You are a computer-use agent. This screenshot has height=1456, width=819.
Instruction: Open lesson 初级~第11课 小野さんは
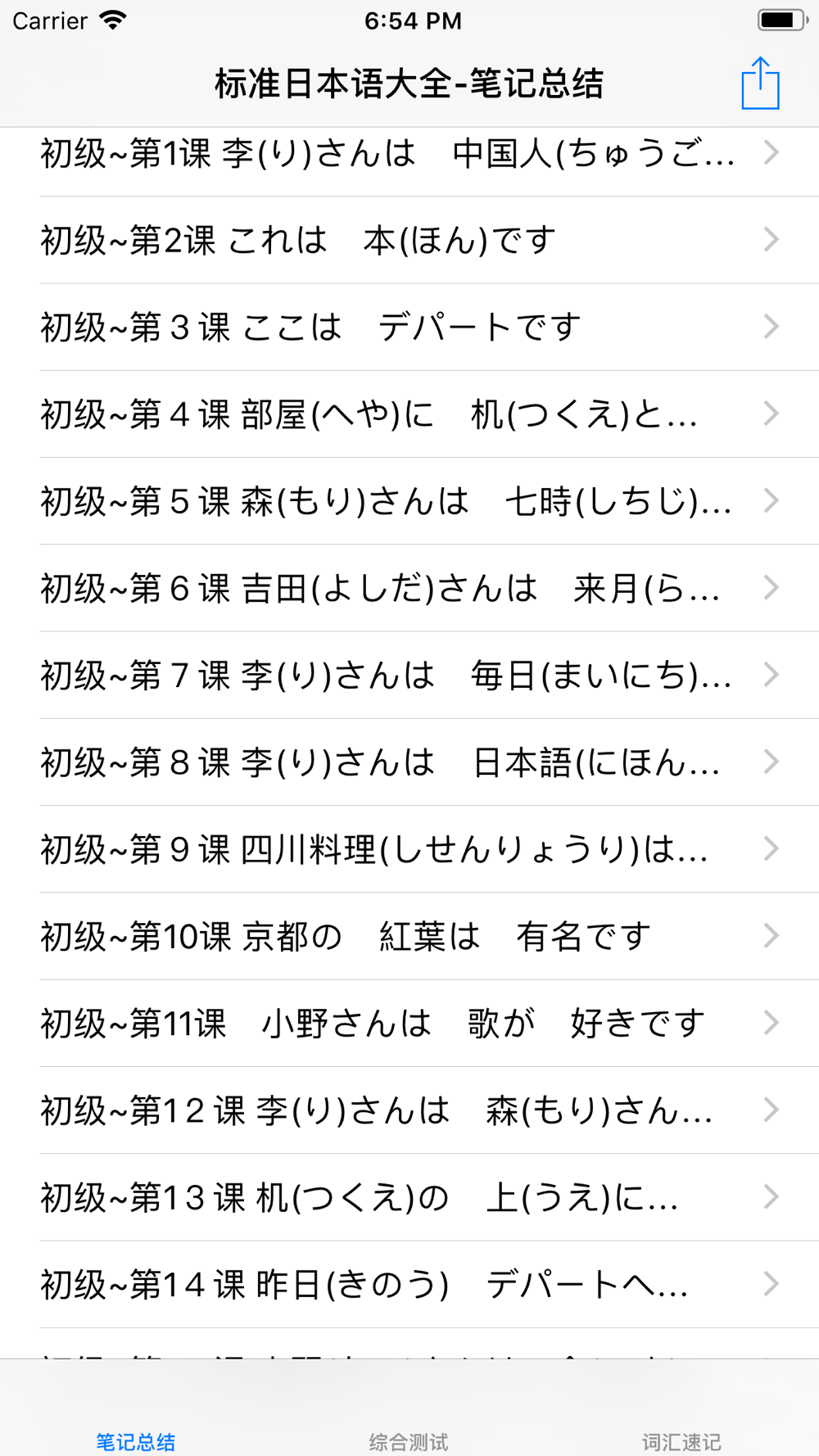click(409, 1022)
